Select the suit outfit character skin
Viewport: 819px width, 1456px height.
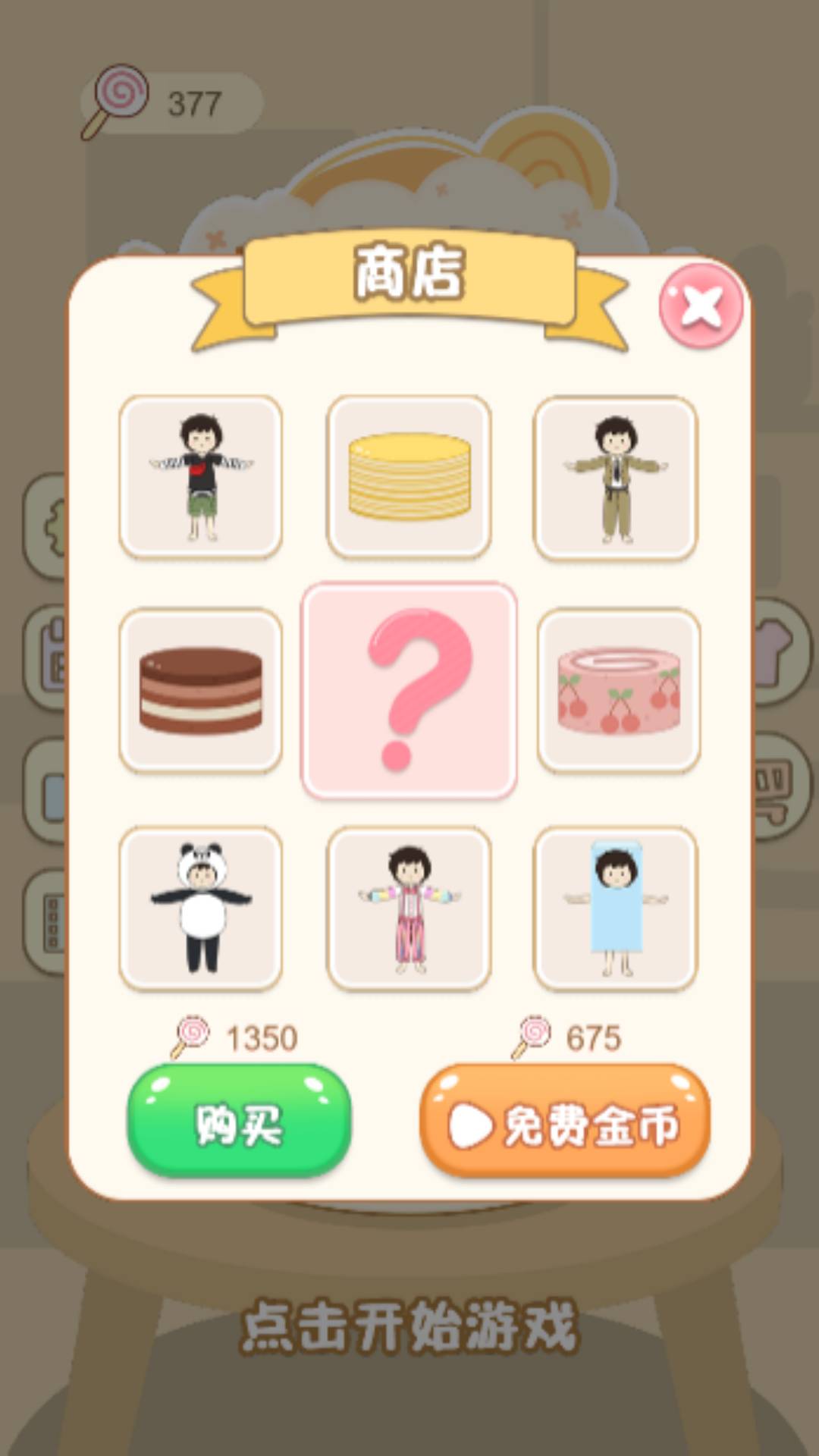coord(616,474)
